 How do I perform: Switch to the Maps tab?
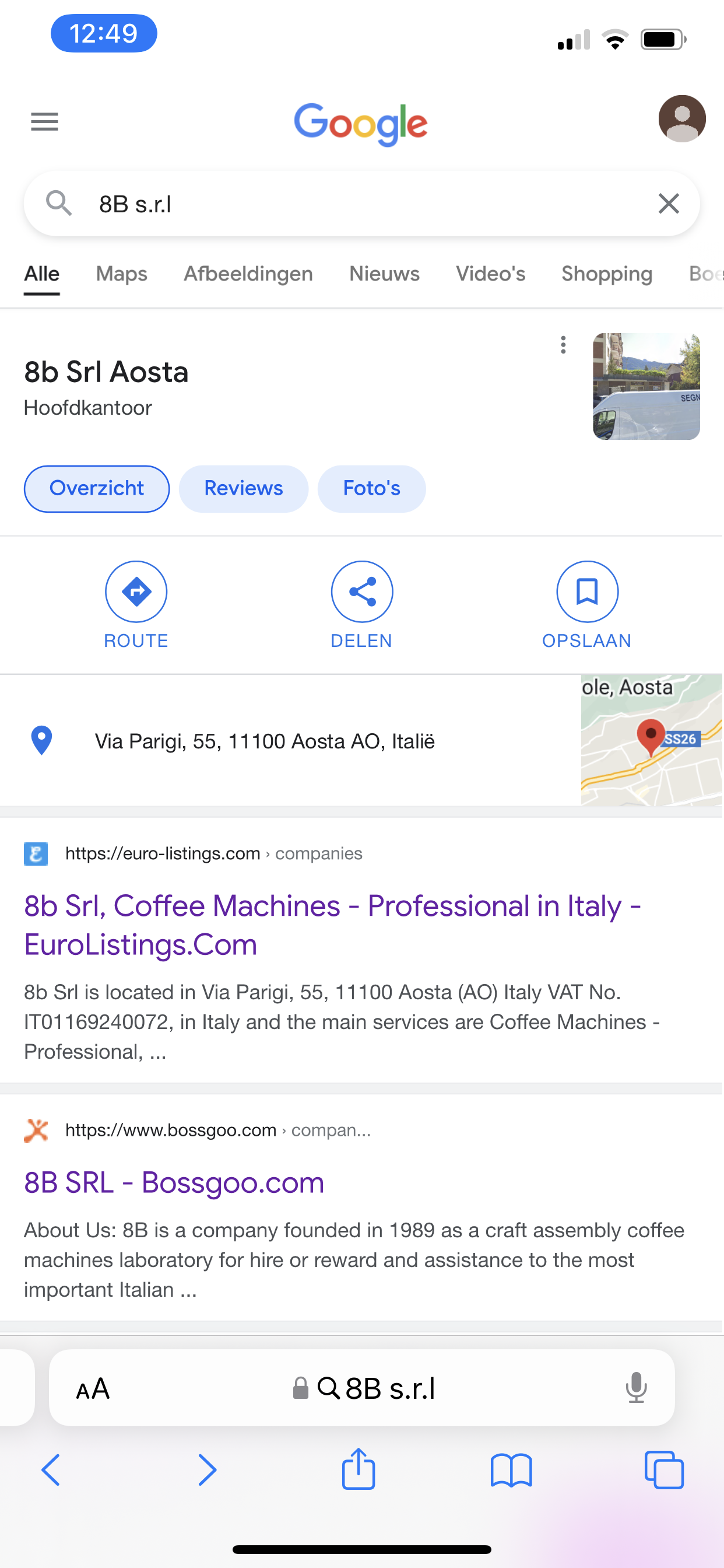(122, 274)
